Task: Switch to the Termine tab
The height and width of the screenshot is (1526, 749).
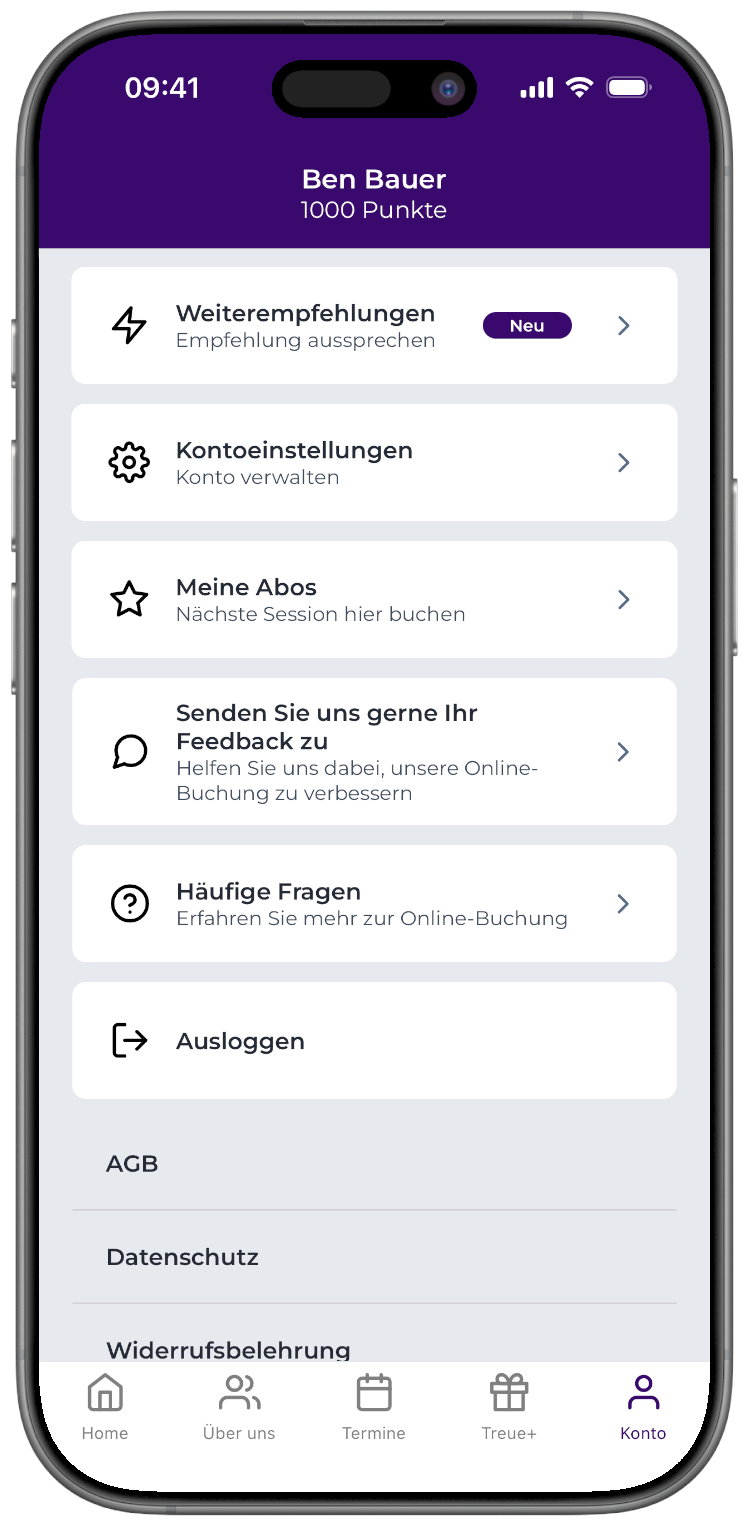Action: pos(374,1407)
